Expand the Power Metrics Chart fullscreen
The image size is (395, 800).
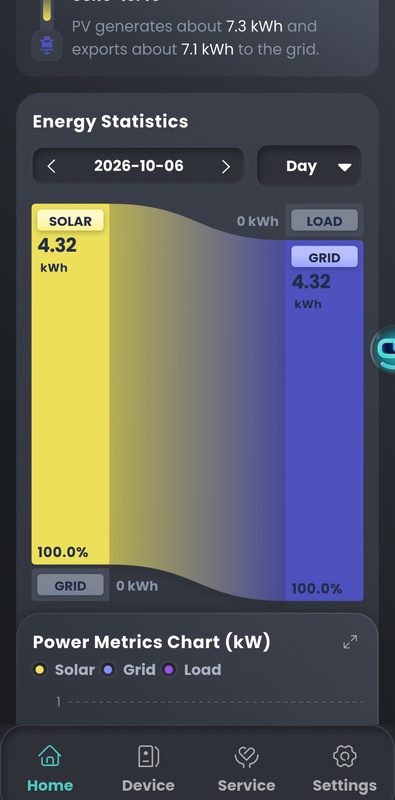[x=350, y=642]
